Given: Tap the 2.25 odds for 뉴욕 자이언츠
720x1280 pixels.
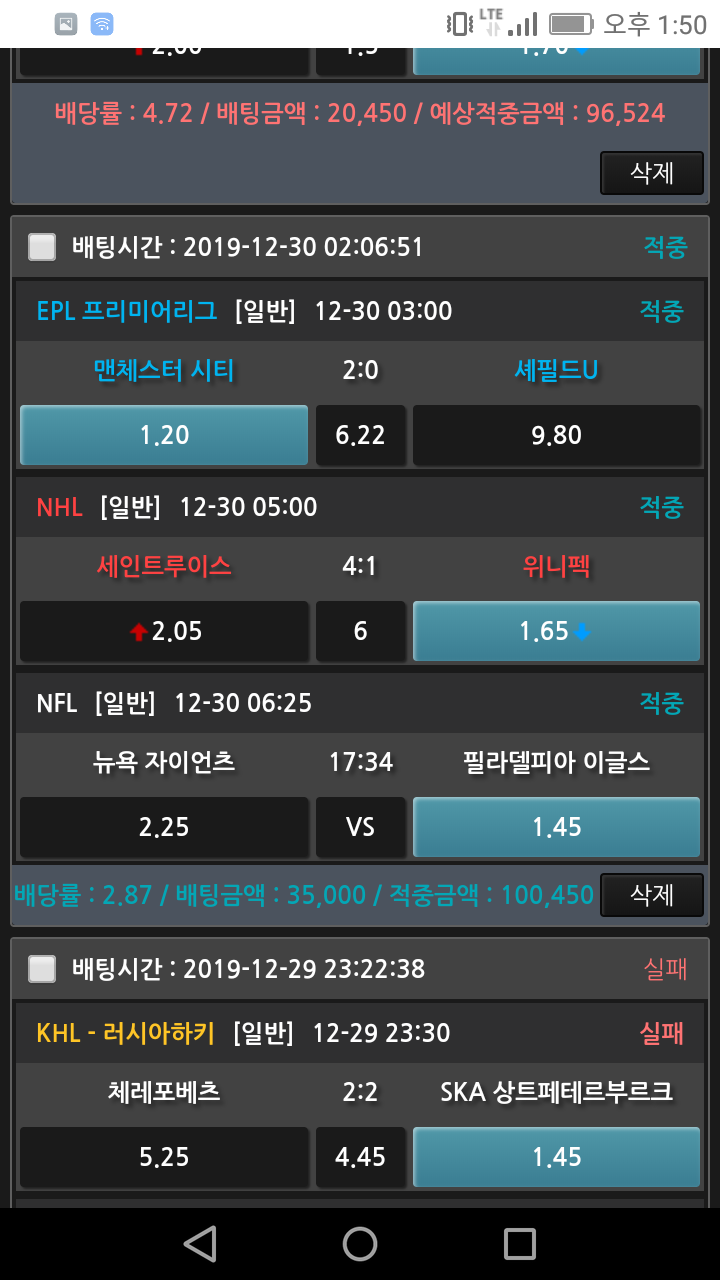Looking at the screenshot, I should point(164,827).
